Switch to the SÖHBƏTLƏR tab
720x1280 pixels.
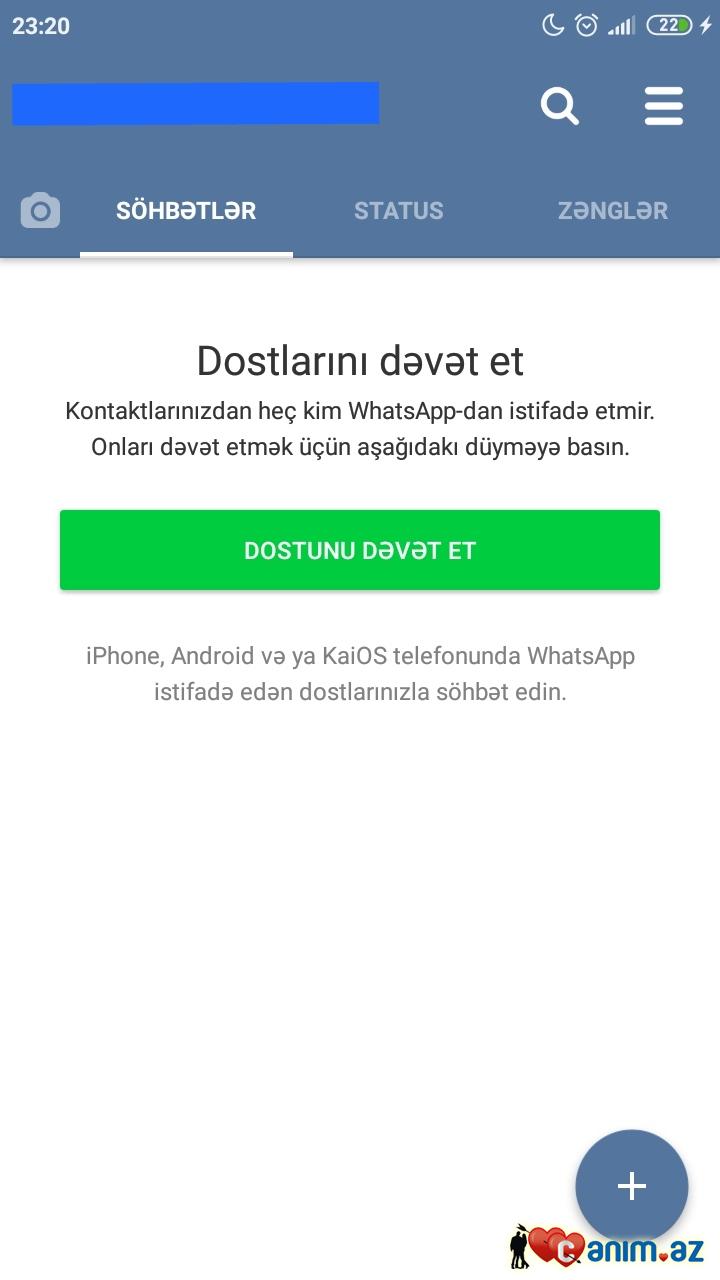[186, 211]
